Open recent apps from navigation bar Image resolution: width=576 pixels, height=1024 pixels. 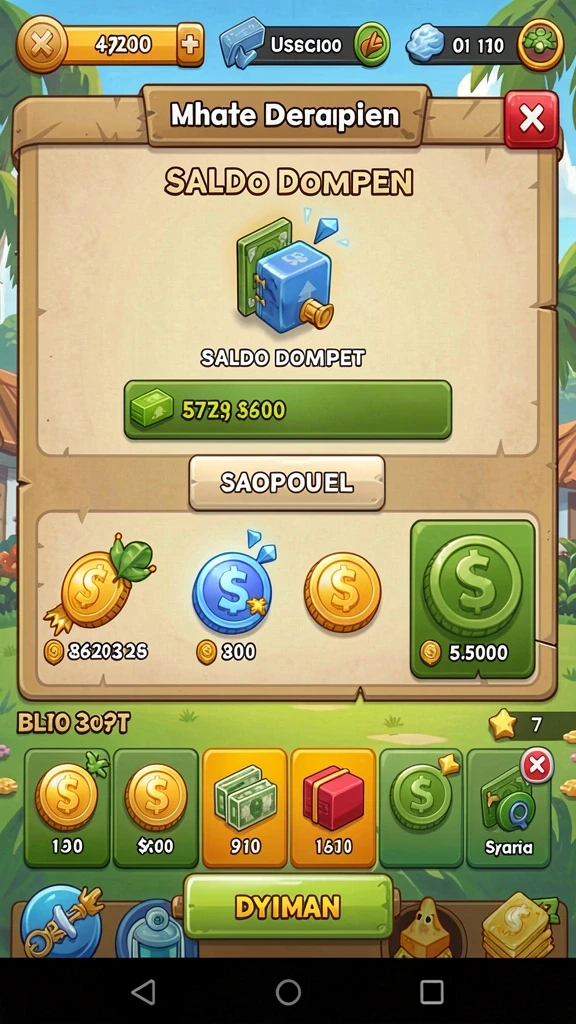pyautogui.click(x=431, y=992)
